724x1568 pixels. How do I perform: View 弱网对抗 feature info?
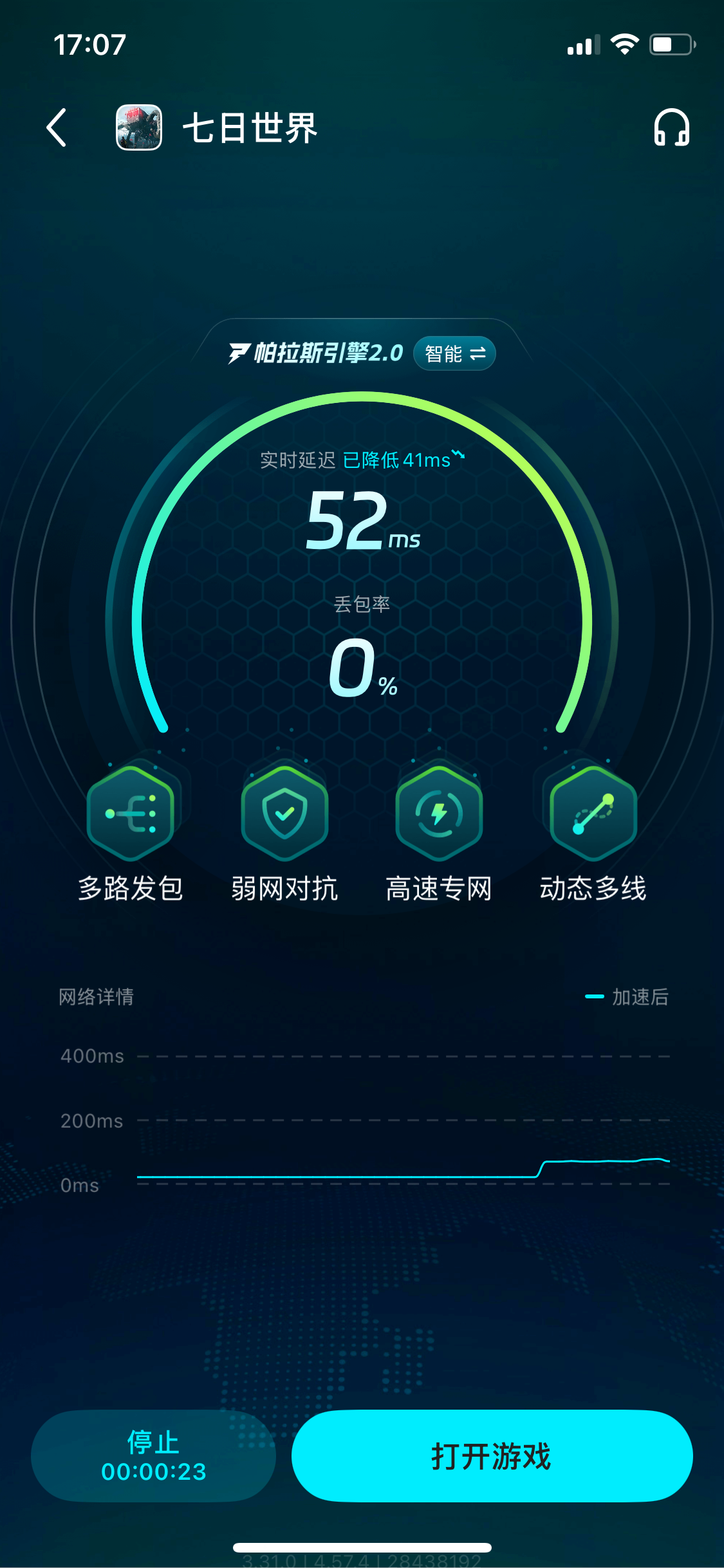pyautogui.click(x=284, y=814)
